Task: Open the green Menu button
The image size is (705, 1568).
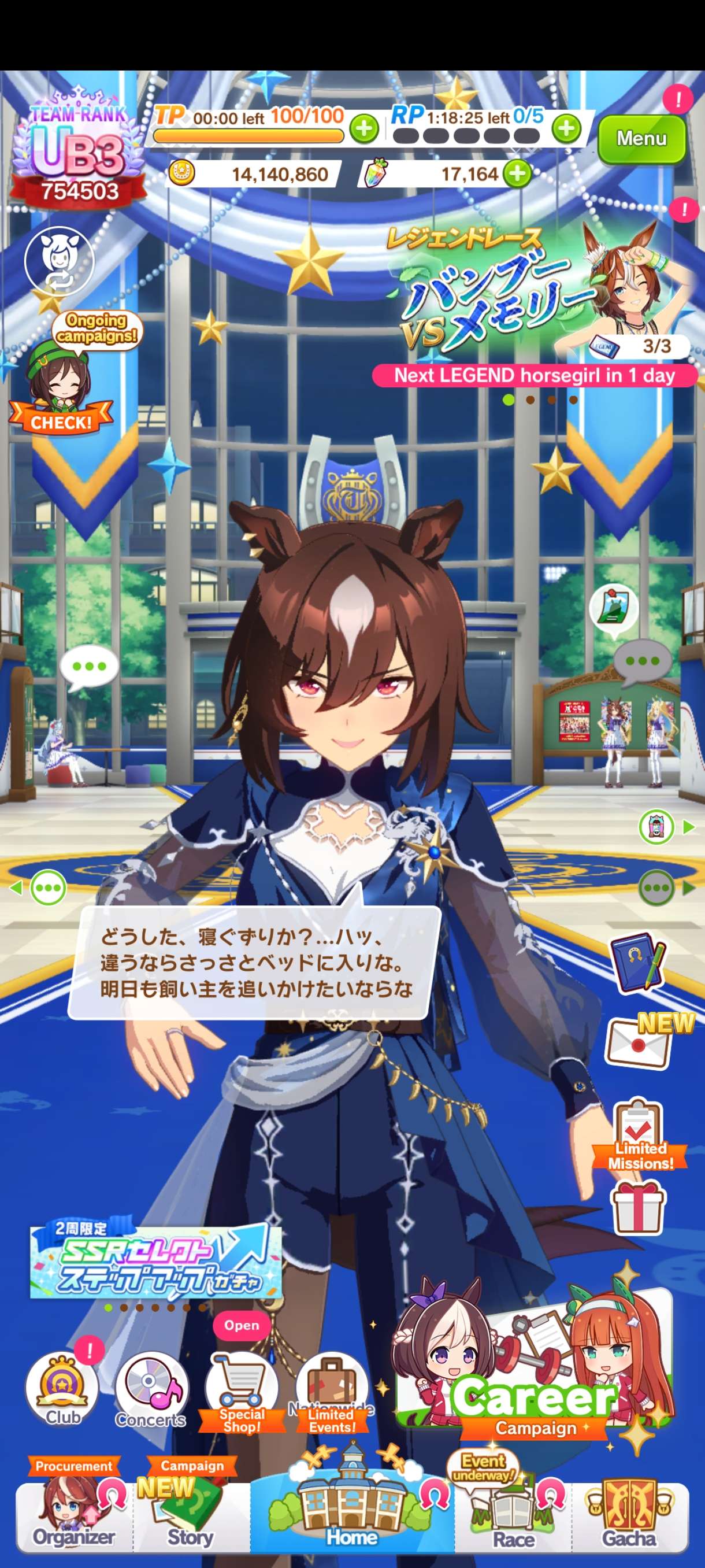Action: point(641,138)
